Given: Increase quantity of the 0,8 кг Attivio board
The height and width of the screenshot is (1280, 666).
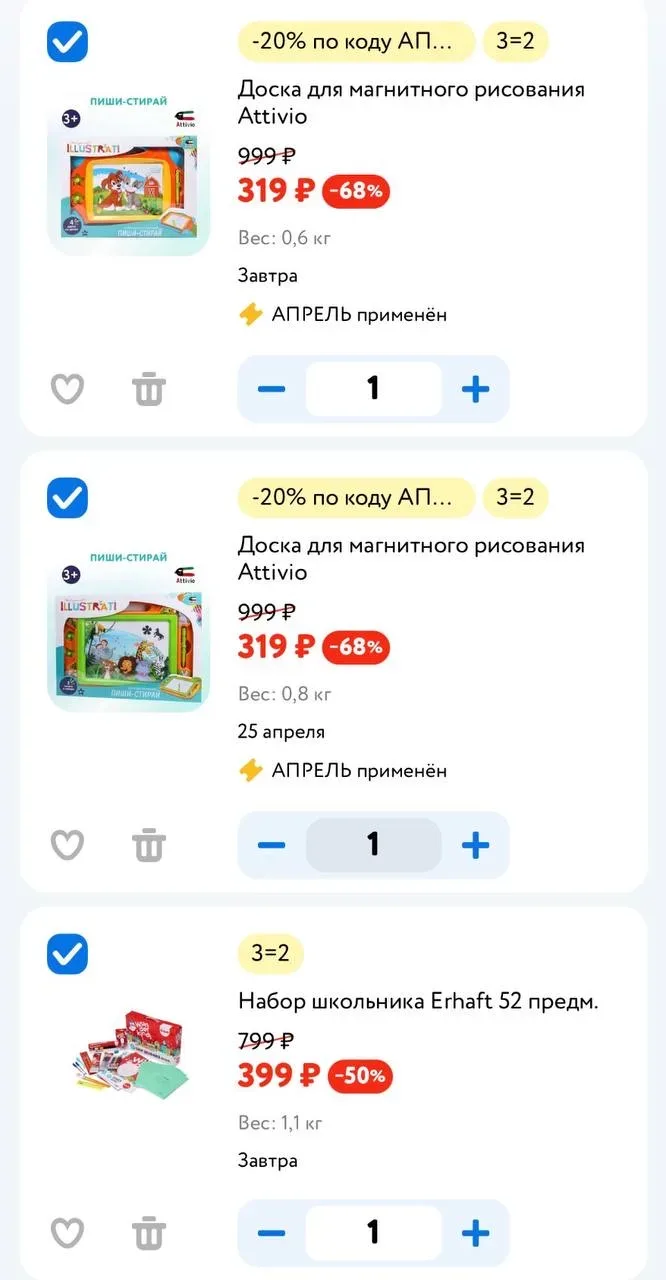Looking at the screenshot, I should 476,845.
